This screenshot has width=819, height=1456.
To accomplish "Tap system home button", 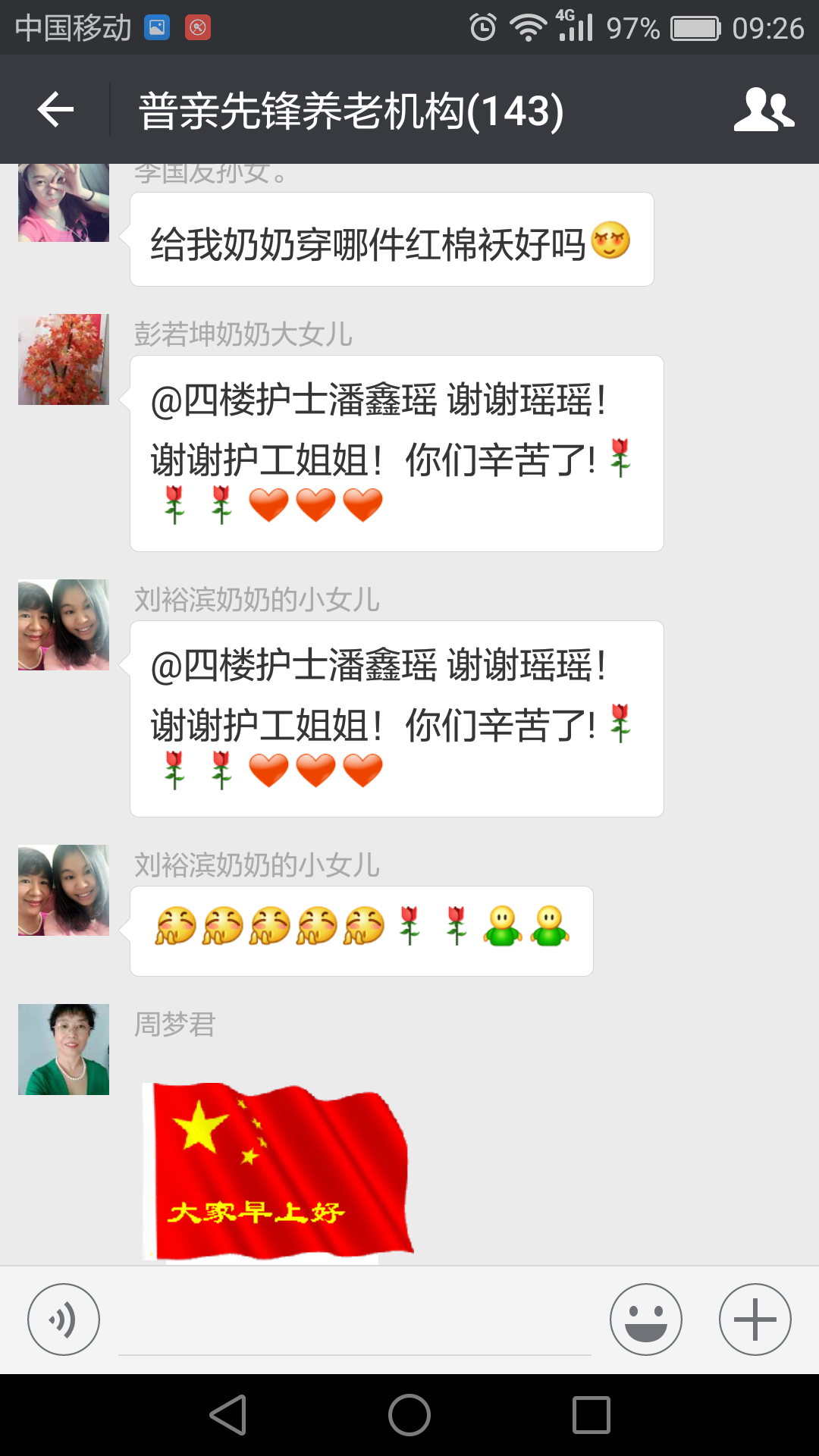I will pyautogui.click(x=409, y=1415).
